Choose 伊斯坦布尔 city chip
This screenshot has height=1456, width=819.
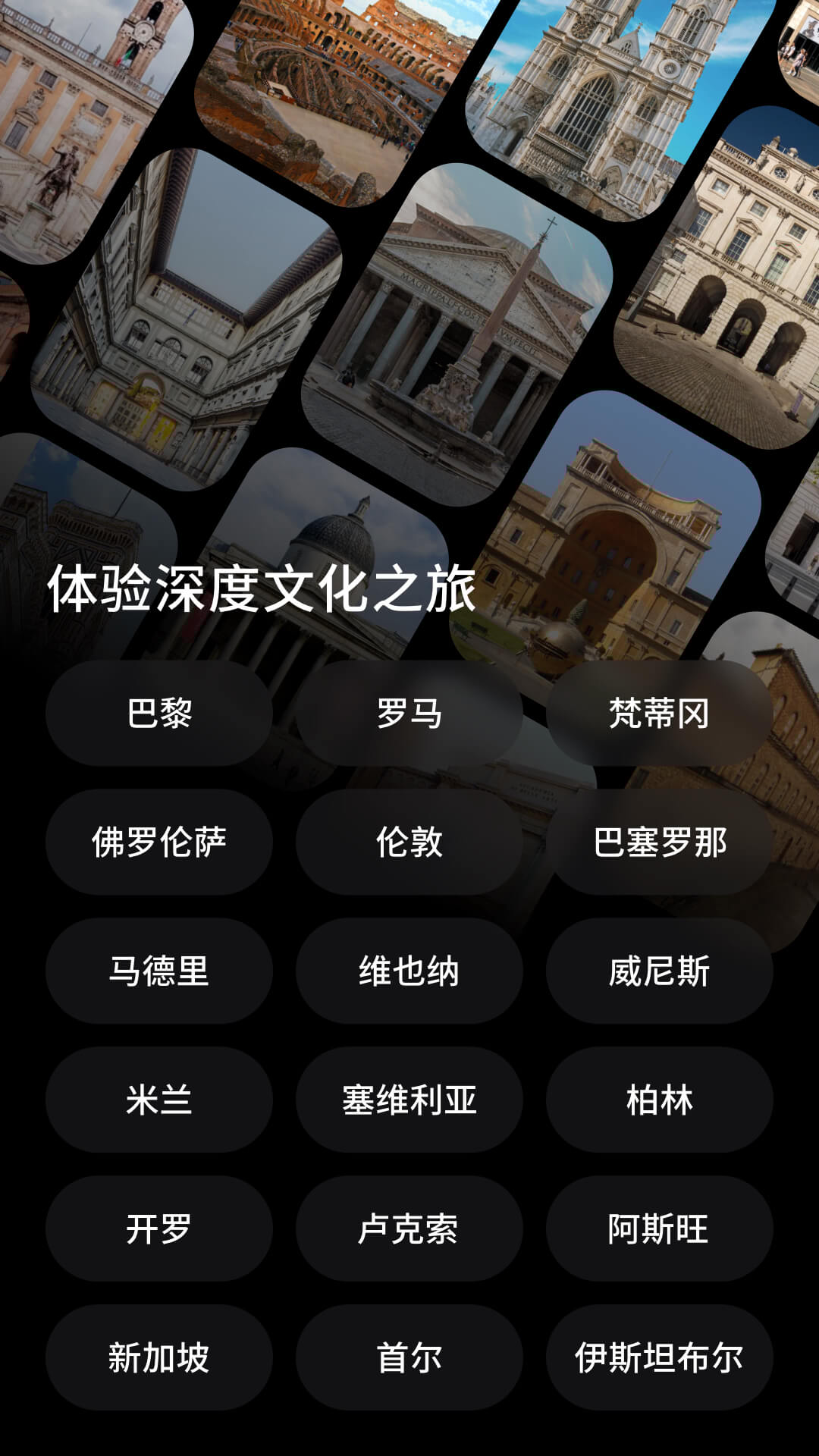[x=660, y=1357]
